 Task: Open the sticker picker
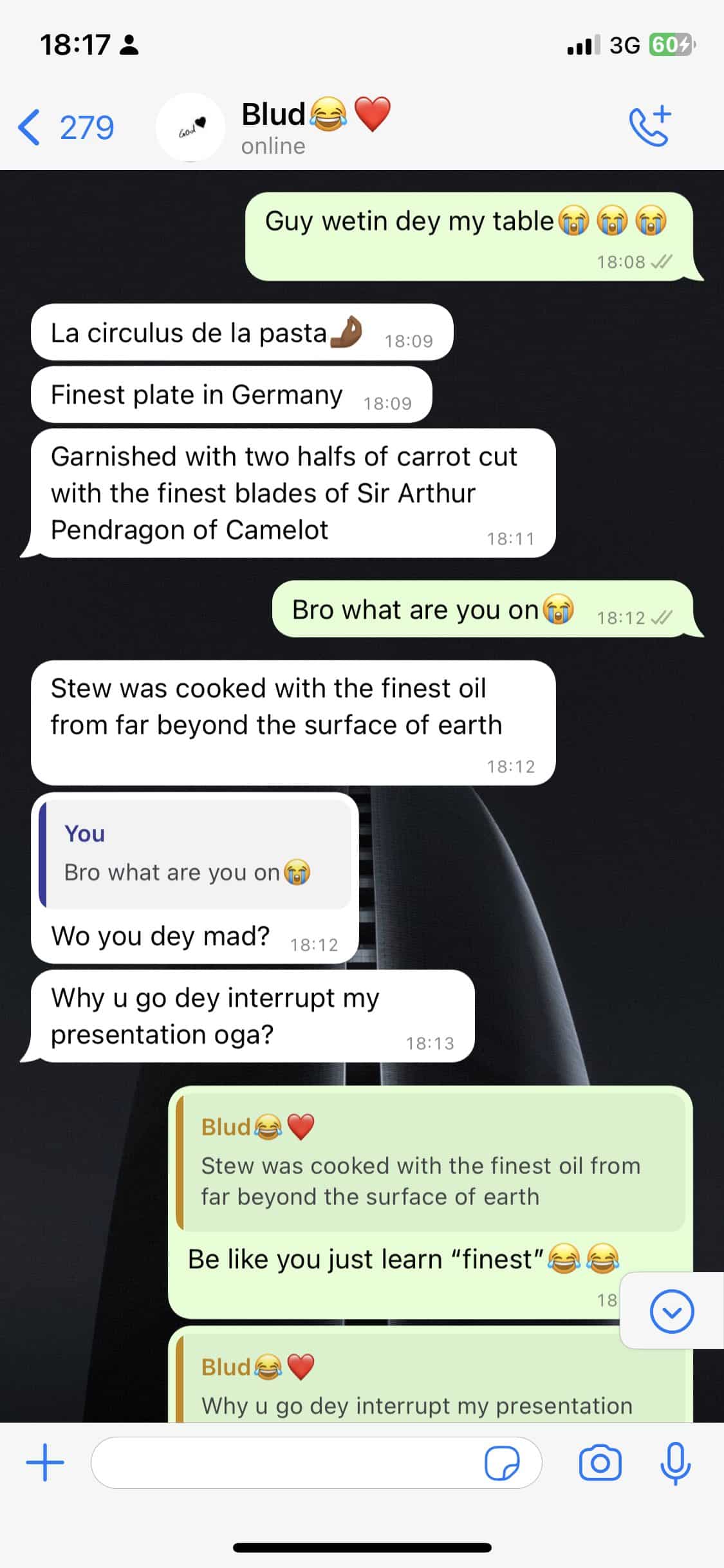501,1462
